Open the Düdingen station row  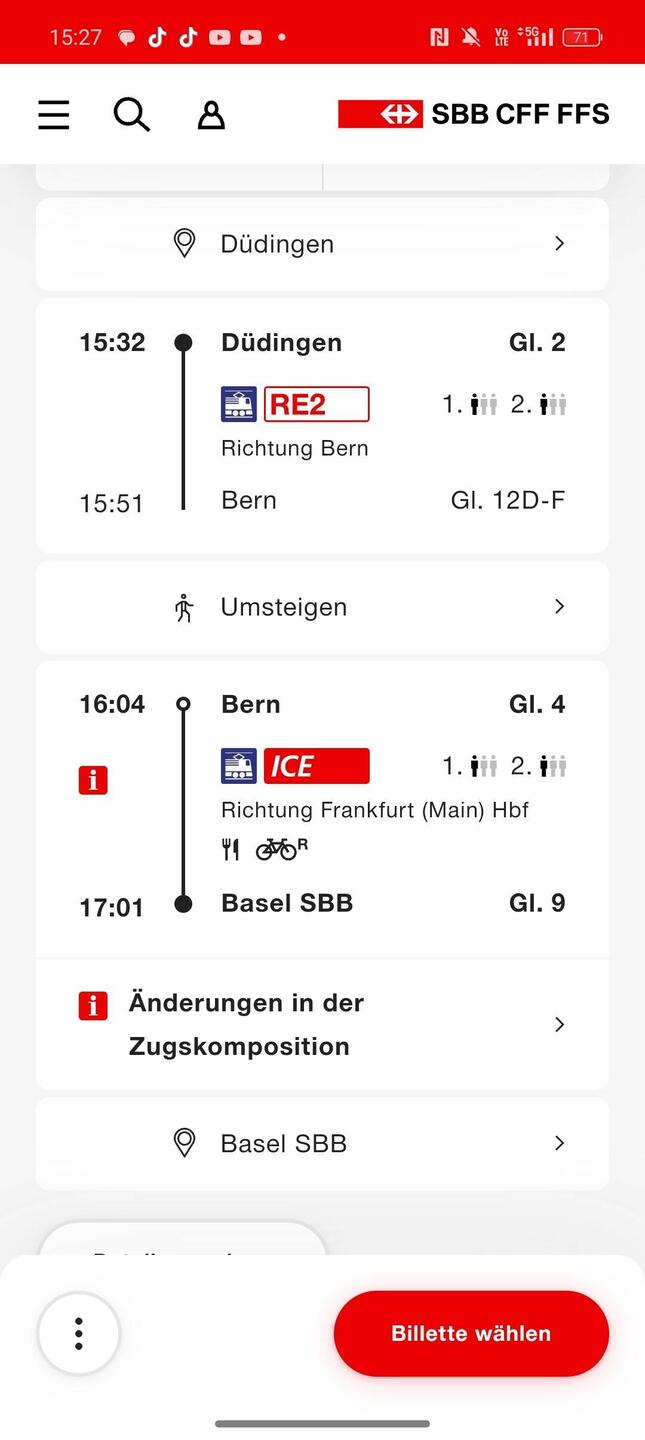pos(322,244)
